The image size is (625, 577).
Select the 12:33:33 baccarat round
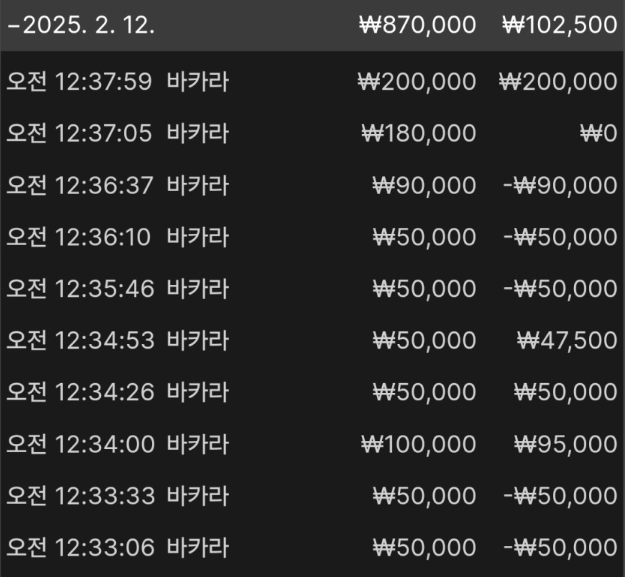(312, 496)
